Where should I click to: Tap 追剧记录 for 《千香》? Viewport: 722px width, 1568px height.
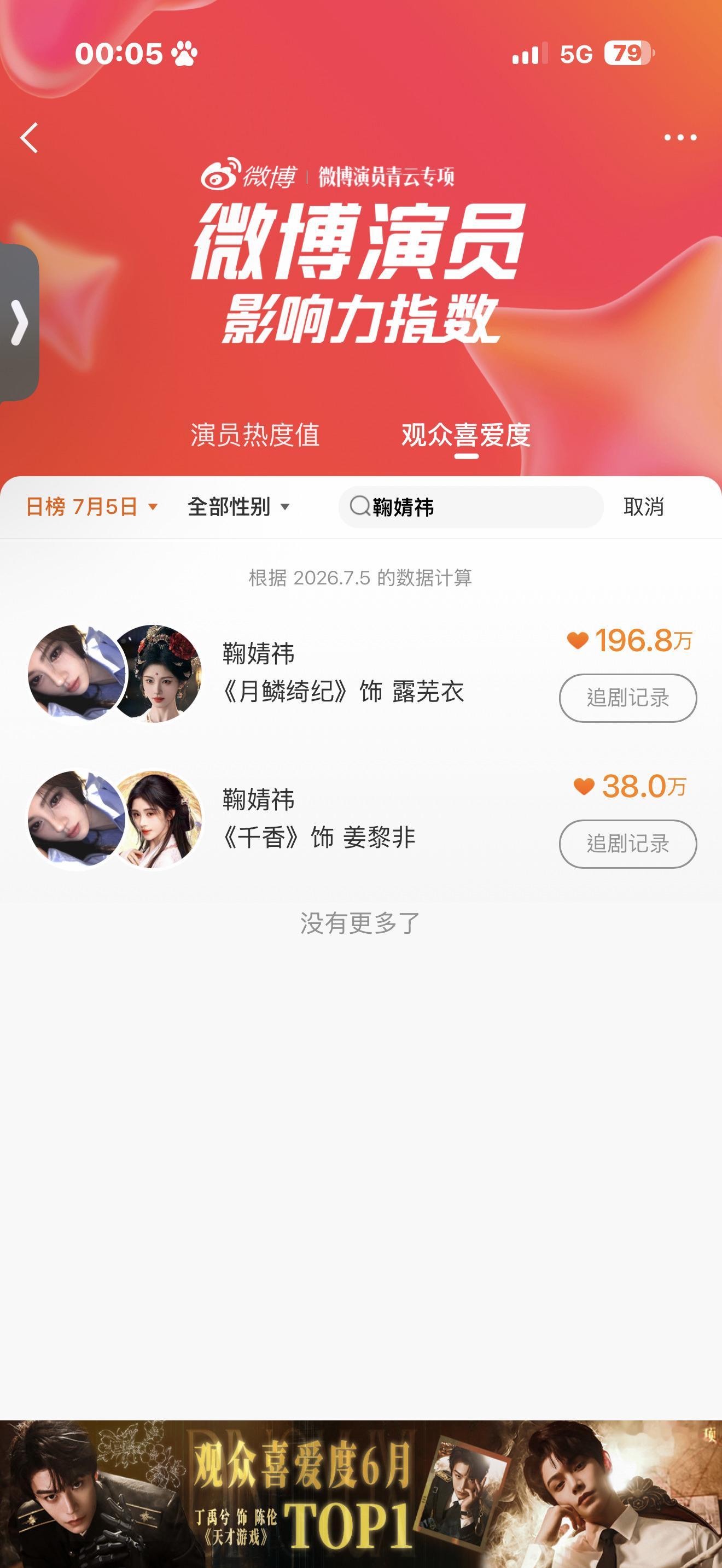(x=627, y=844)
